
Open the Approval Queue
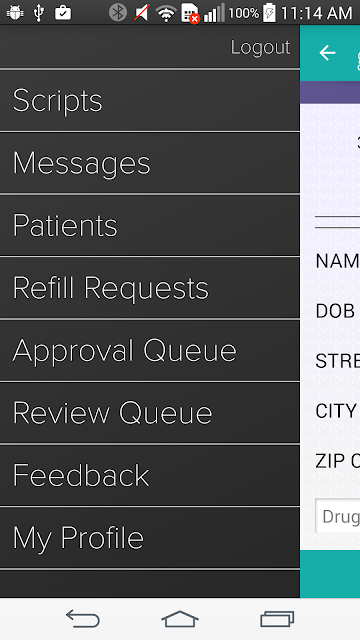[x=150, y=351]
